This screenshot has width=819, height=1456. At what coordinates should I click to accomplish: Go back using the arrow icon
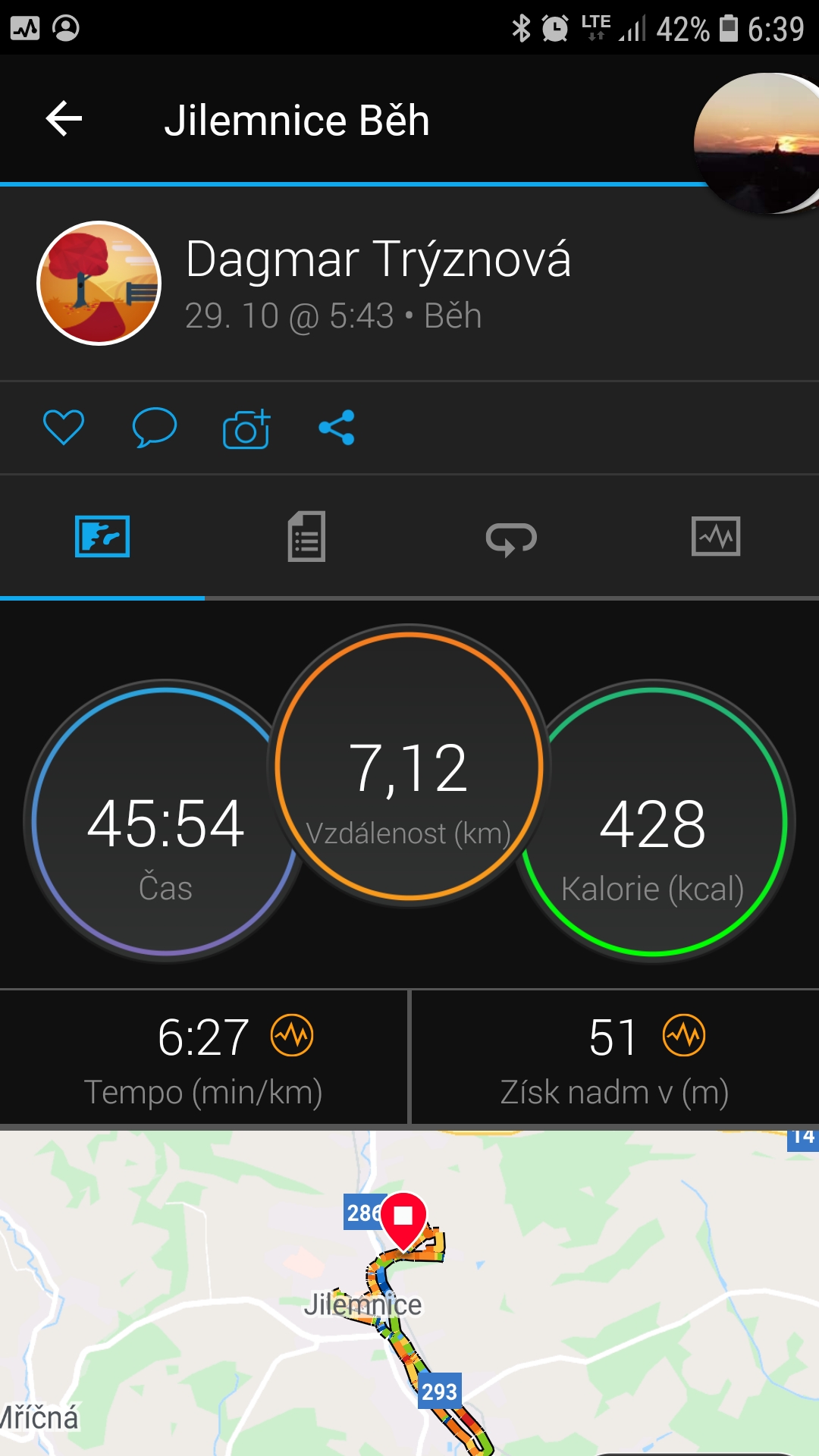64,119
